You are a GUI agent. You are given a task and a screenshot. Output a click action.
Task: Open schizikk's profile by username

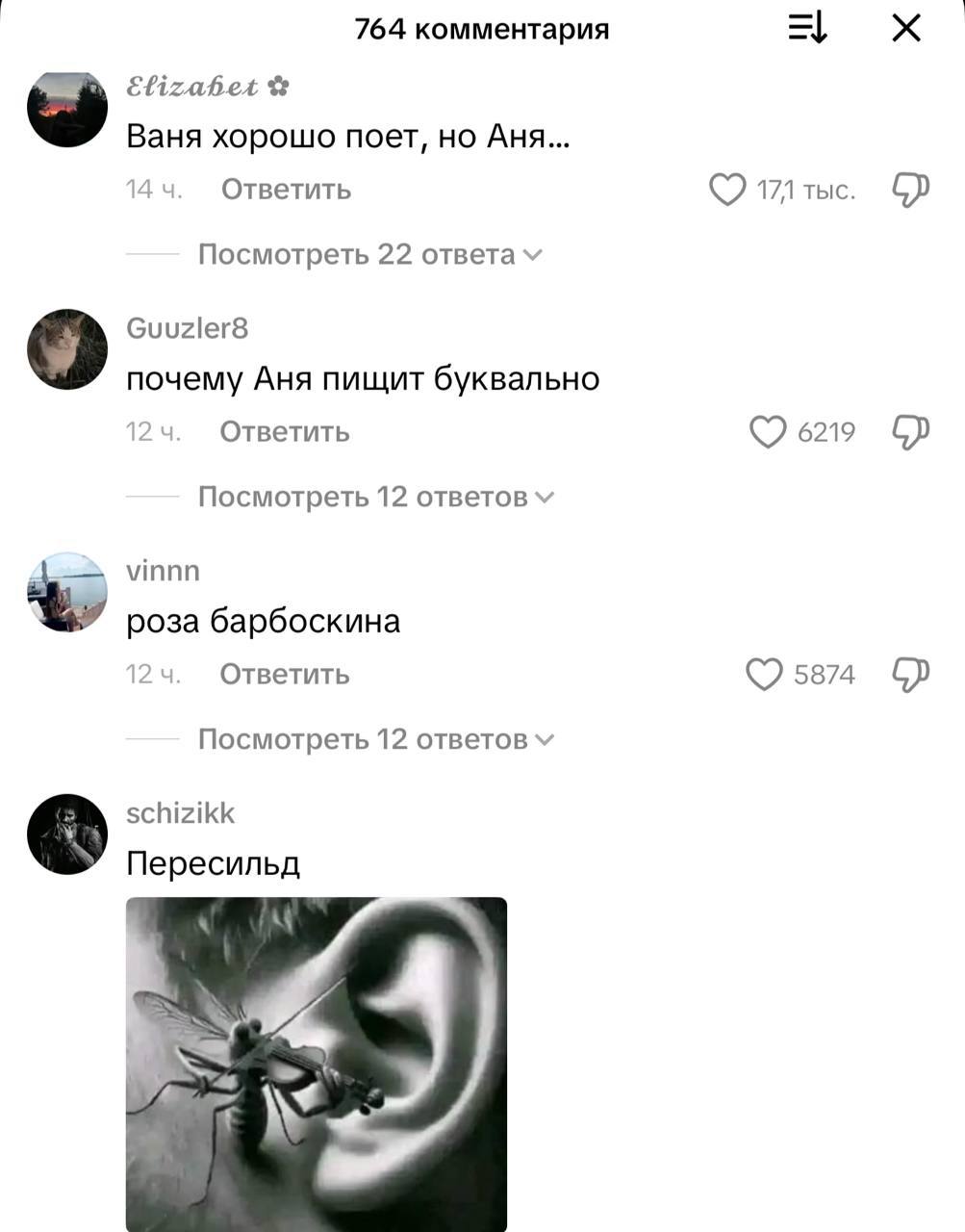pyautogui.click(x=181, y=813)
